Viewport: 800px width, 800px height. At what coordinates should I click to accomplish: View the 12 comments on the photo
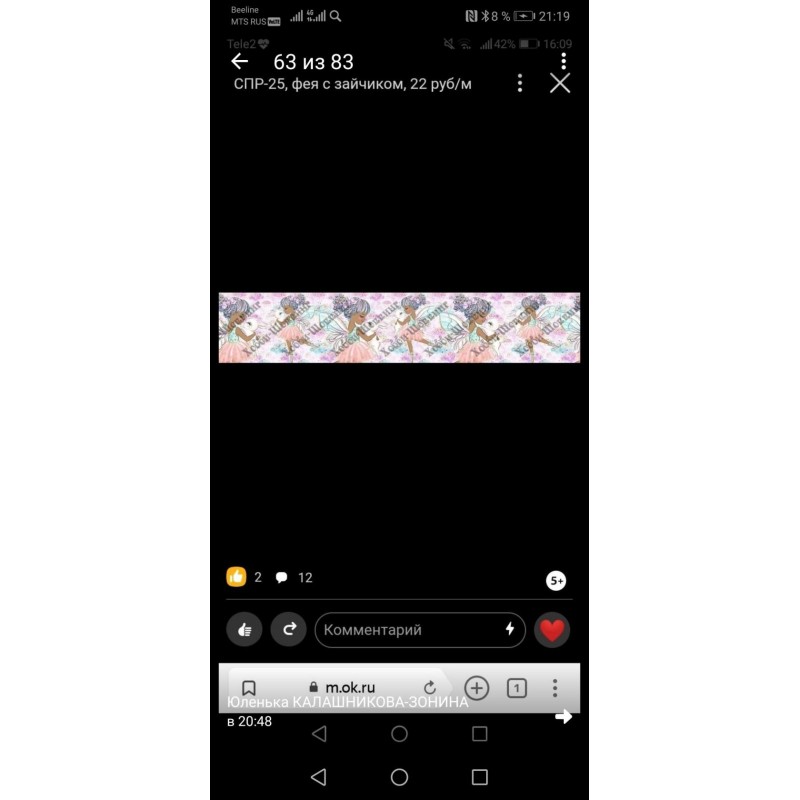(x=295, y=577)
